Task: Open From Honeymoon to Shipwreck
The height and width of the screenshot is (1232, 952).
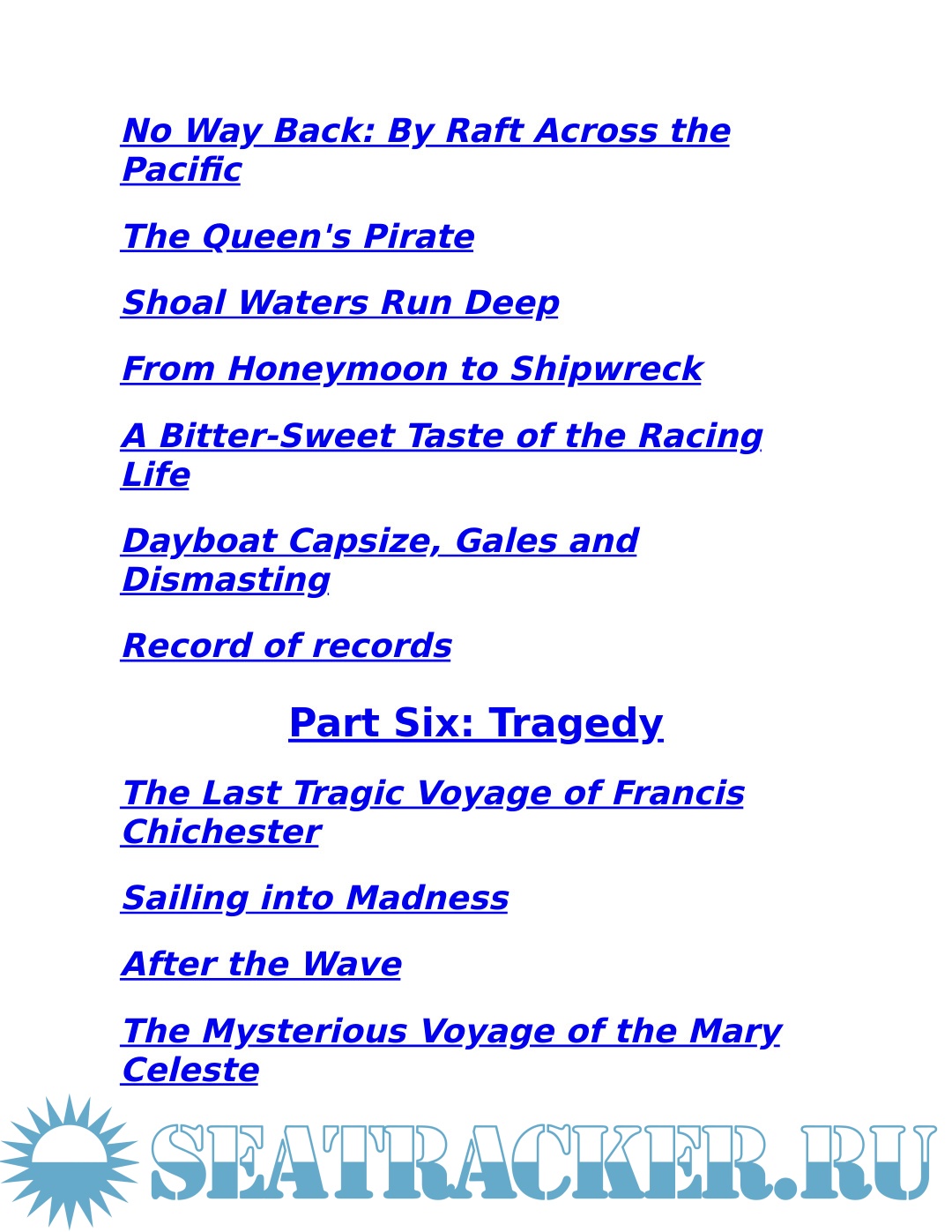Action: click(x=412, y=369)
